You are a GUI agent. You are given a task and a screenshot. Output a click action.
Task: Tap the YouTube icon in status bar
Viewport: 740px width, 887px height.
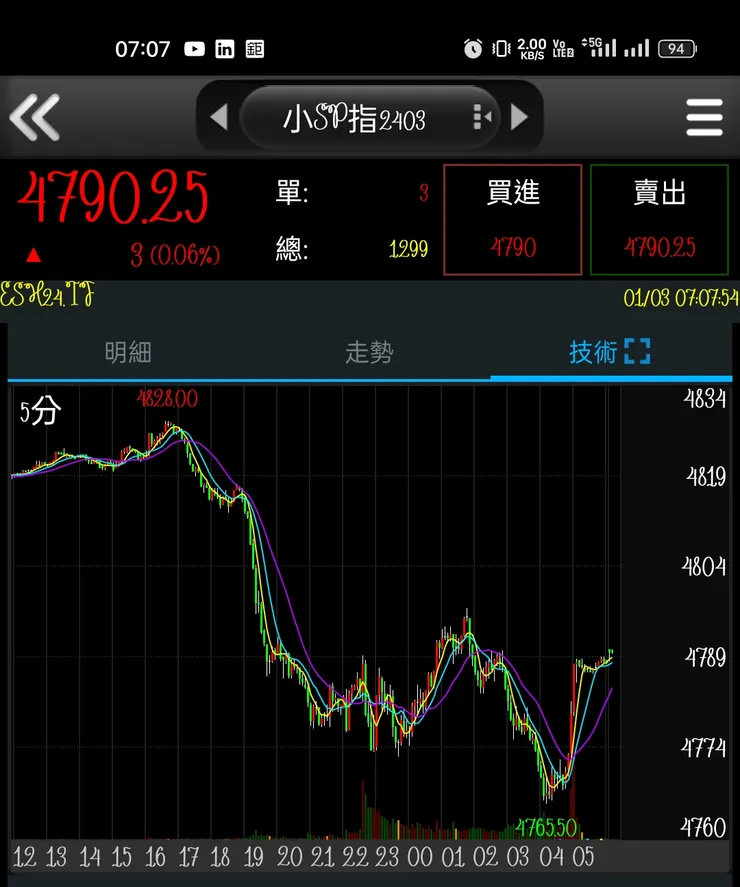coord(193,47)
